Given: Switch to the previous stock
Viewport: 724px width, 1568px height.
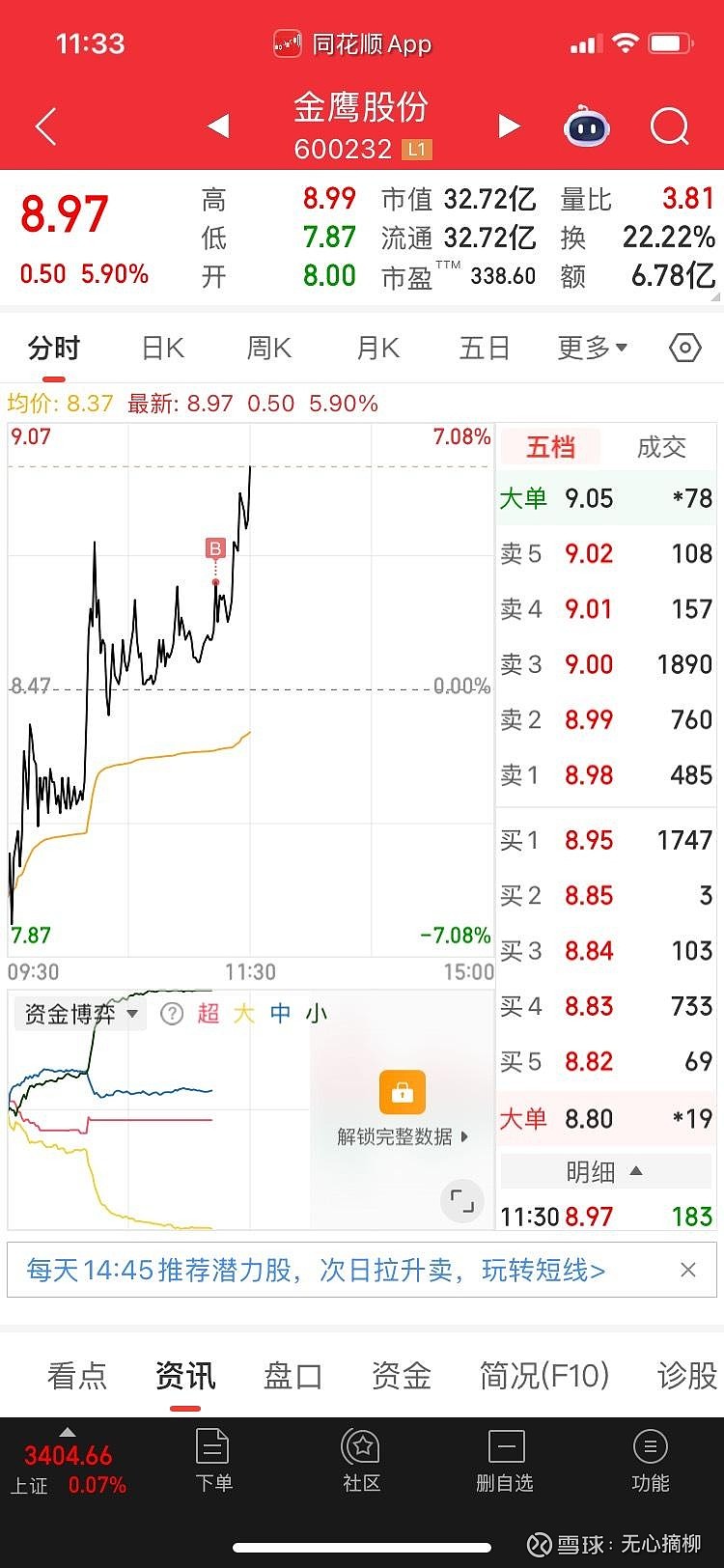Looking at the screenshot, I should (x=218, y=126).
